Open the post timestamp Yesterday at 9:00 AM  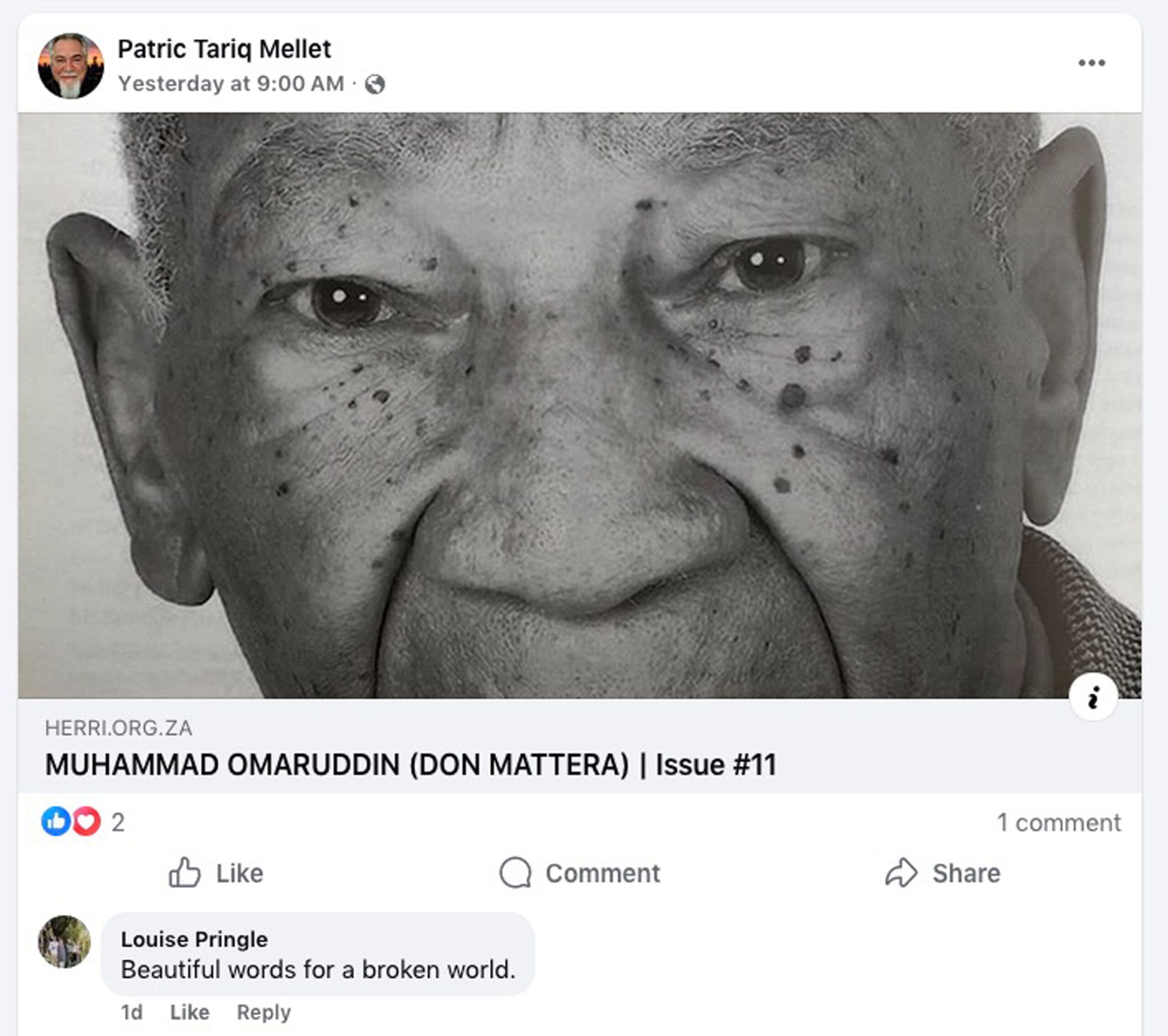(x=231, y=84)
